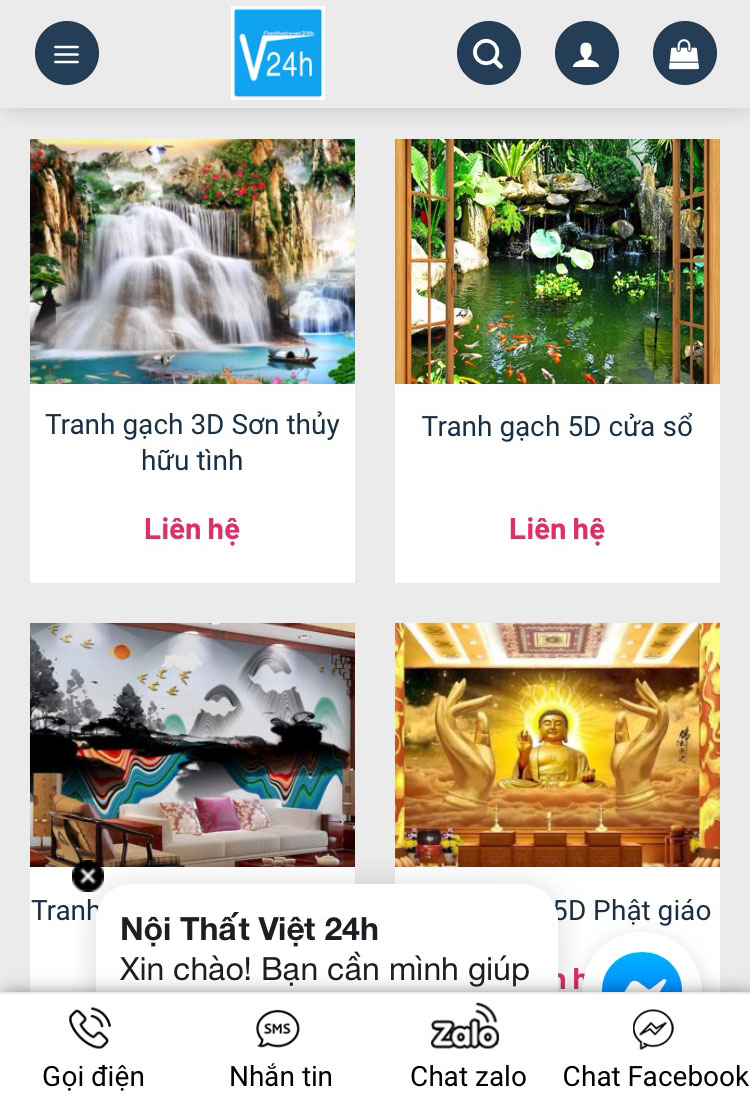Image resolution: width=750 pixels, height=1097 pixels.
Task: Open the hamburger navigation menu
Action: tap(66, 53)
